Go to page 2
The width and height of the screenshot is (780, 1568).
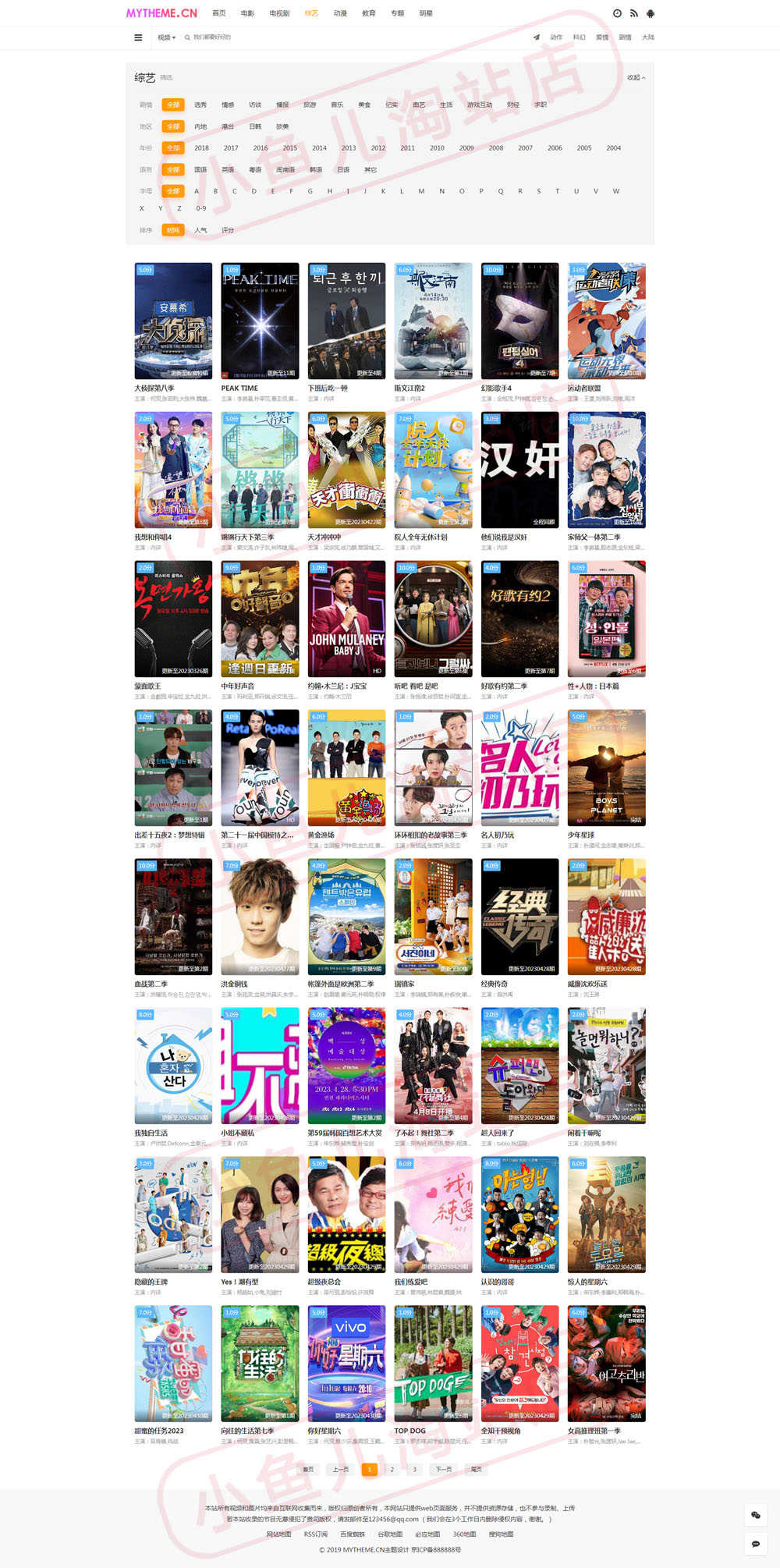(392, 1469)
